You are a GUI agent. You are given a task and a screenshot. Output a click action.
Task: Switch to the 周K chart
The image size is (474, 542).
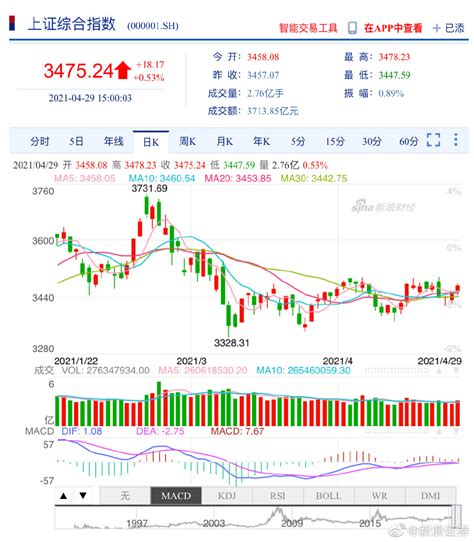188,141
